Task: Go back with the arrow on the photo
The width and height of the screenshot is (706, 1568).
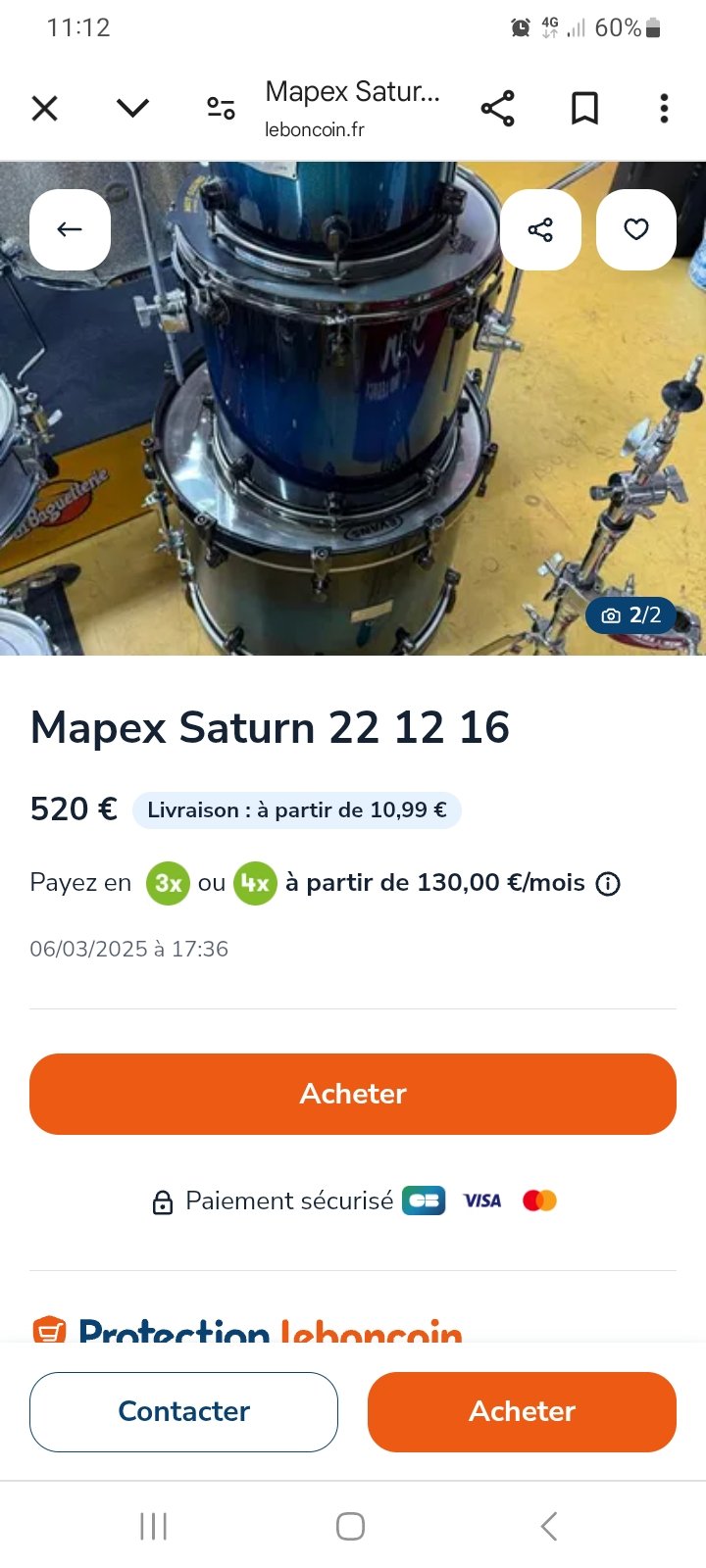Action: (x=70, y=229)
